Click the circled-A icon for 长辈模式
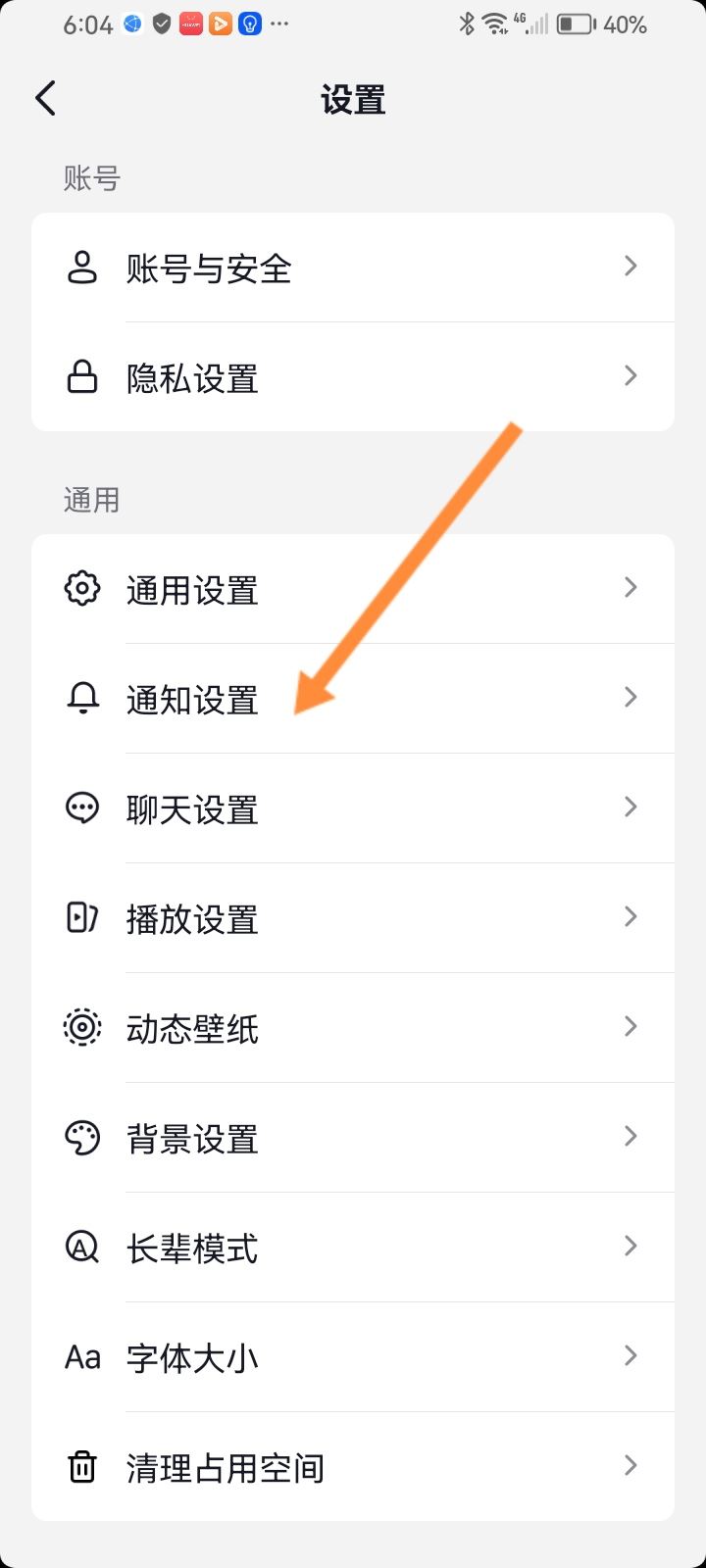This screenshot has width=706, height=1568. (x=82, y=1247)
